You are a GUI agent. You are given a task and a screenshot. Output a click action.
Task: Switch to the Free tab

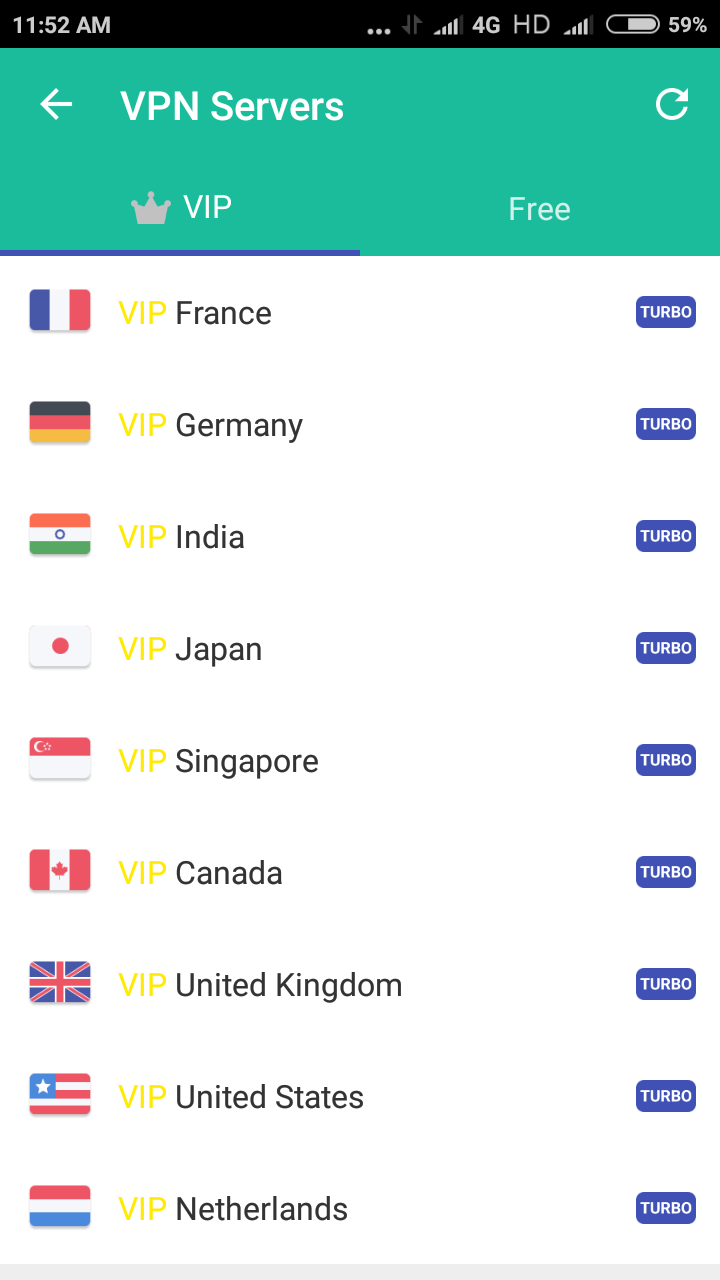[x=539, y=209]
